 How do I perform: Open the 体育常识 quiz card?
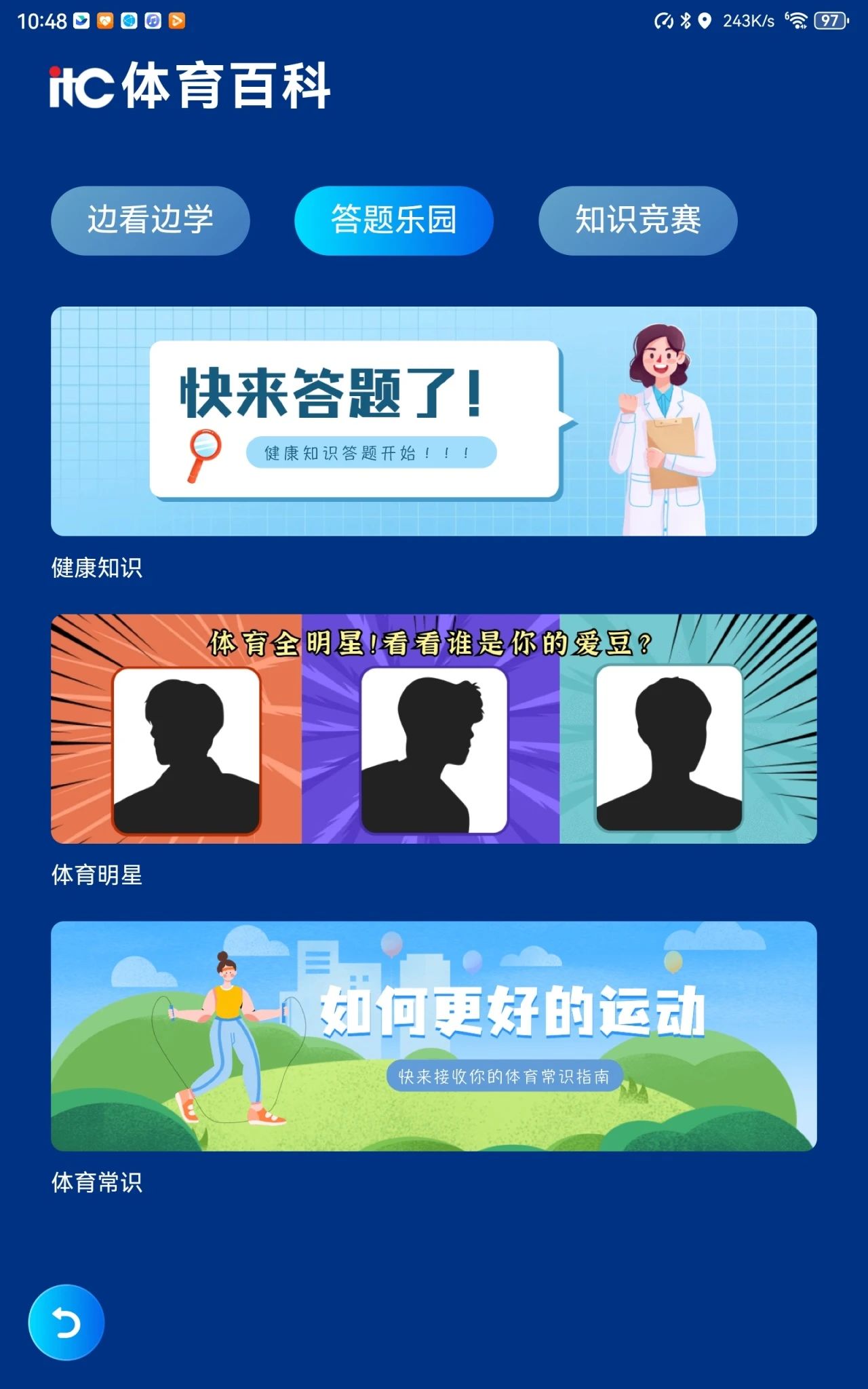coord(434,1036)
